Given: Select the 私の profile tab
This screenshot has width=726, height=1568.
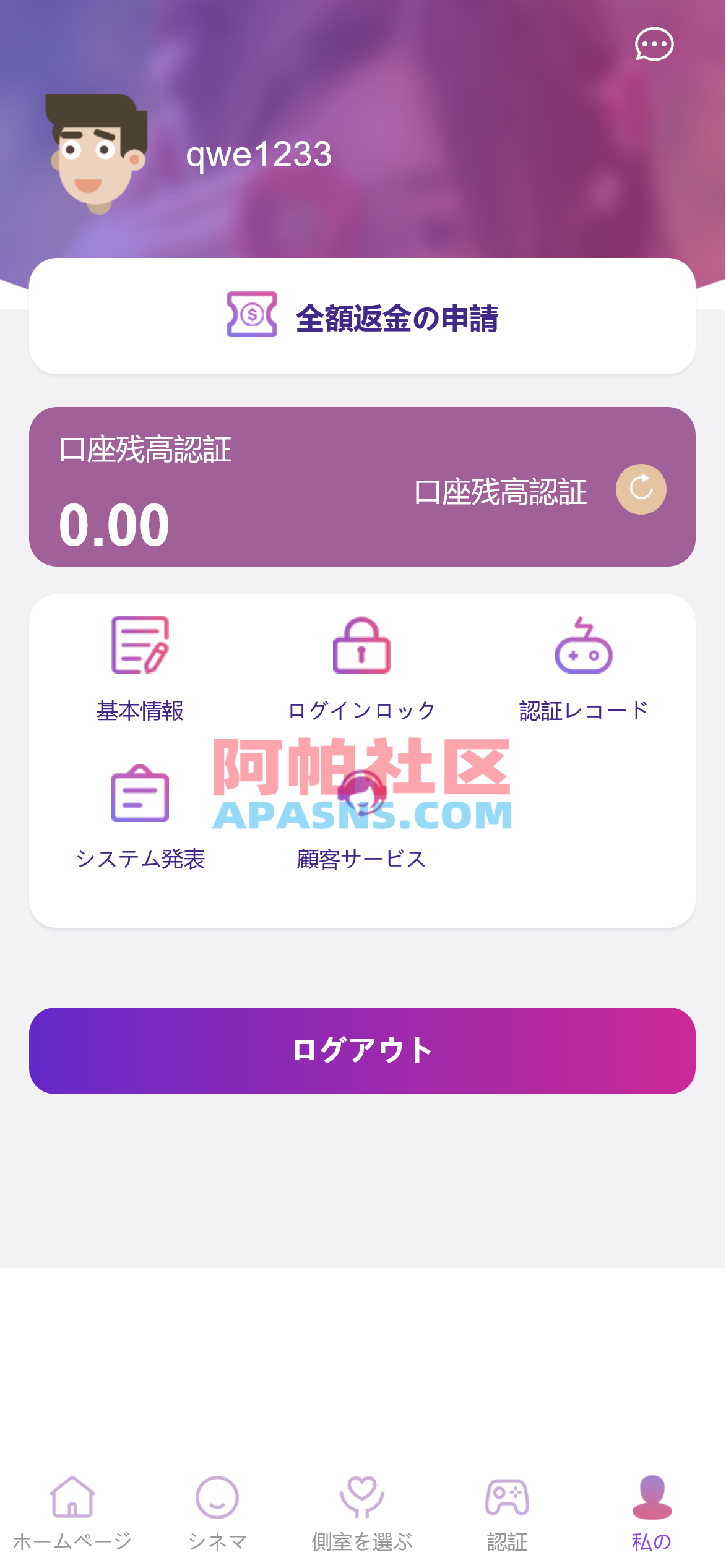Looking at the screenshot, I should (x=650, y=1503).
